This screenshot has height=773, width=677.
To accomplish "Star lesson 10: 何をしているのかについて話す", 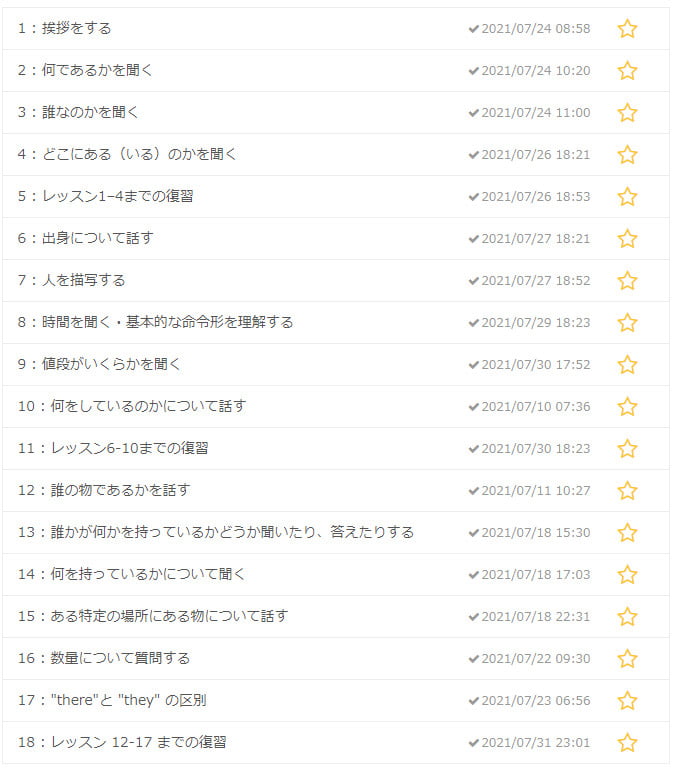I will click(x=627, y=407).
